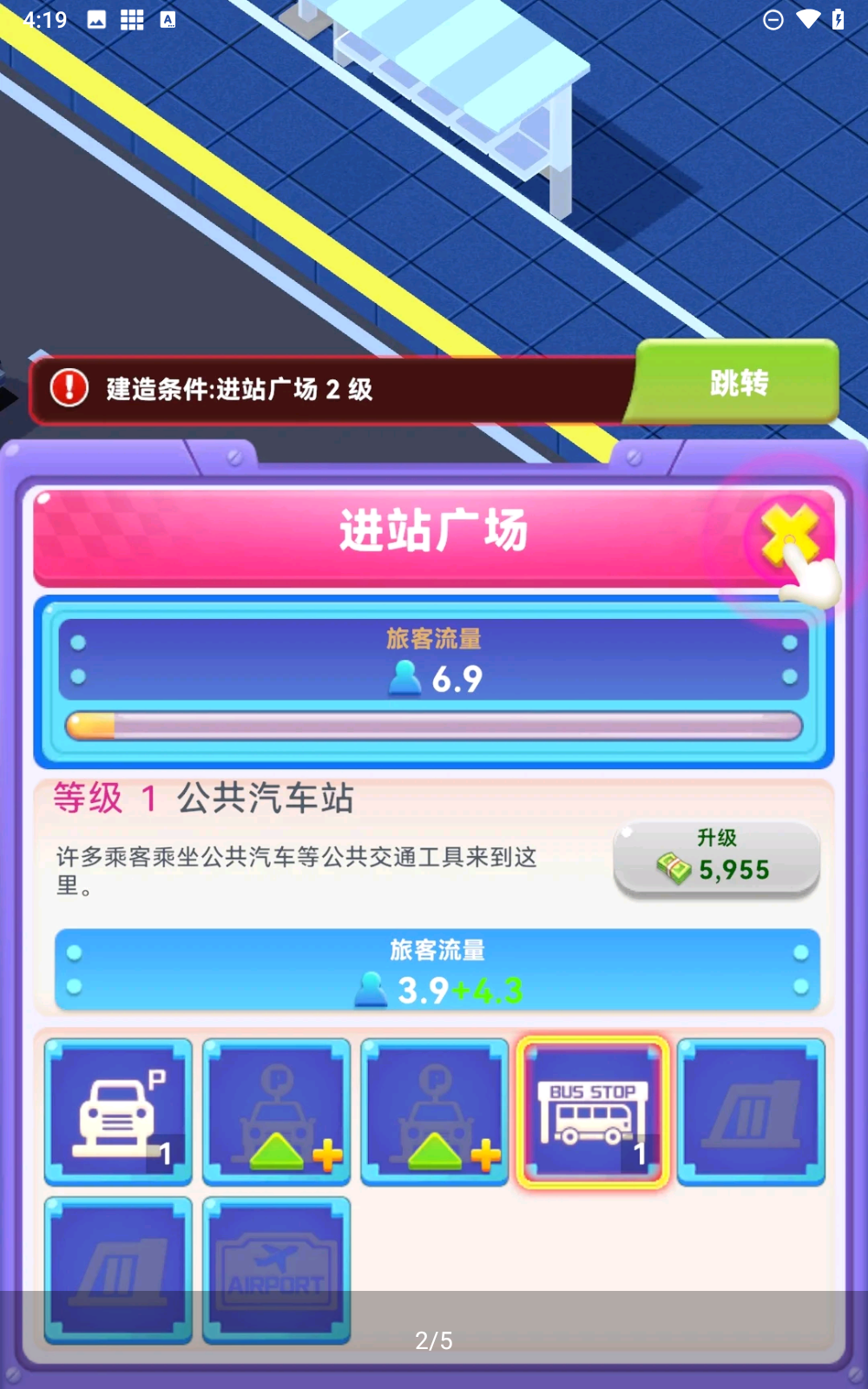
Task: Upgrade bus station for 5,955
Action: coord(717,858)
